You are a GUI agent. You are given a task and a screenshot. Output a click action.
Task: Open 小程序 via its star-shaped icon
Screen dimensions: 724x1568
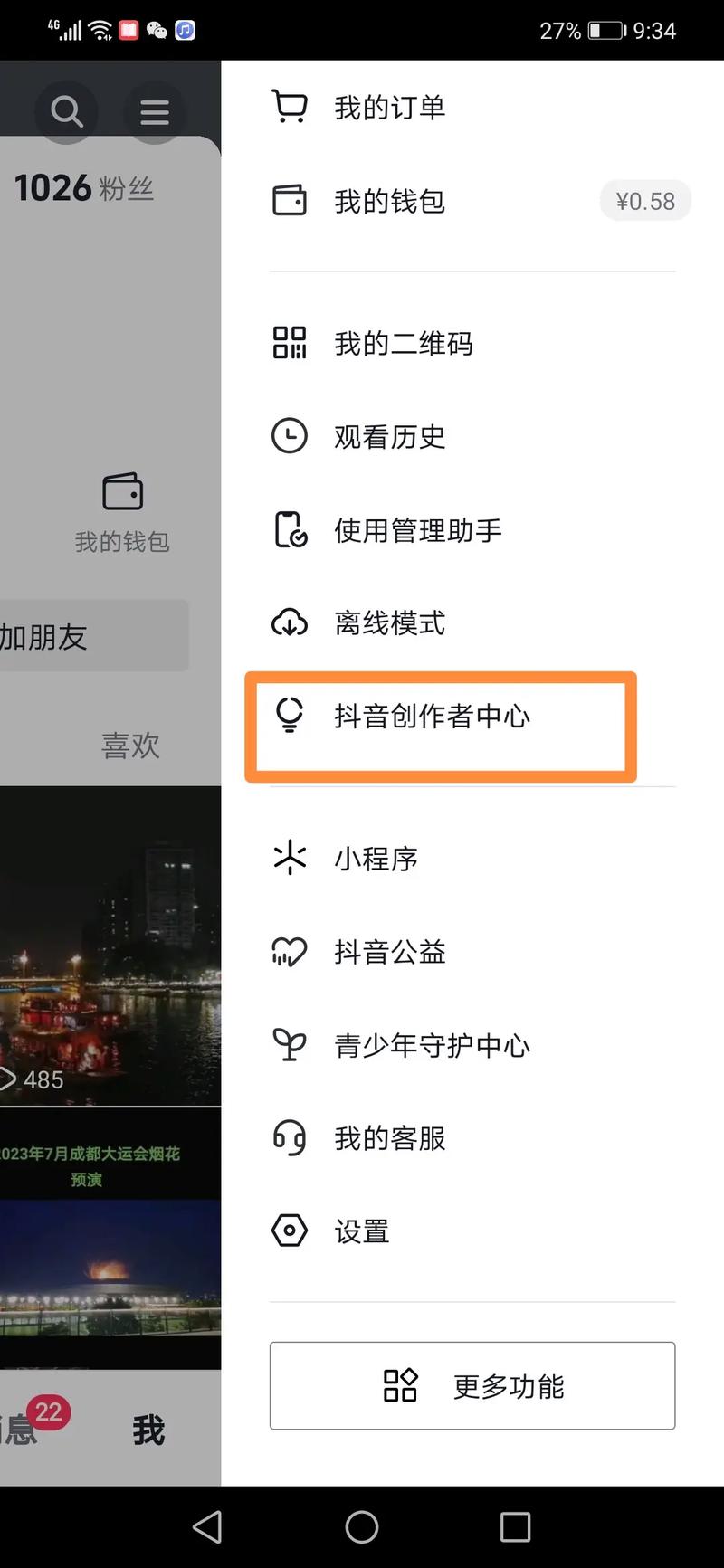tap(289, 859)
